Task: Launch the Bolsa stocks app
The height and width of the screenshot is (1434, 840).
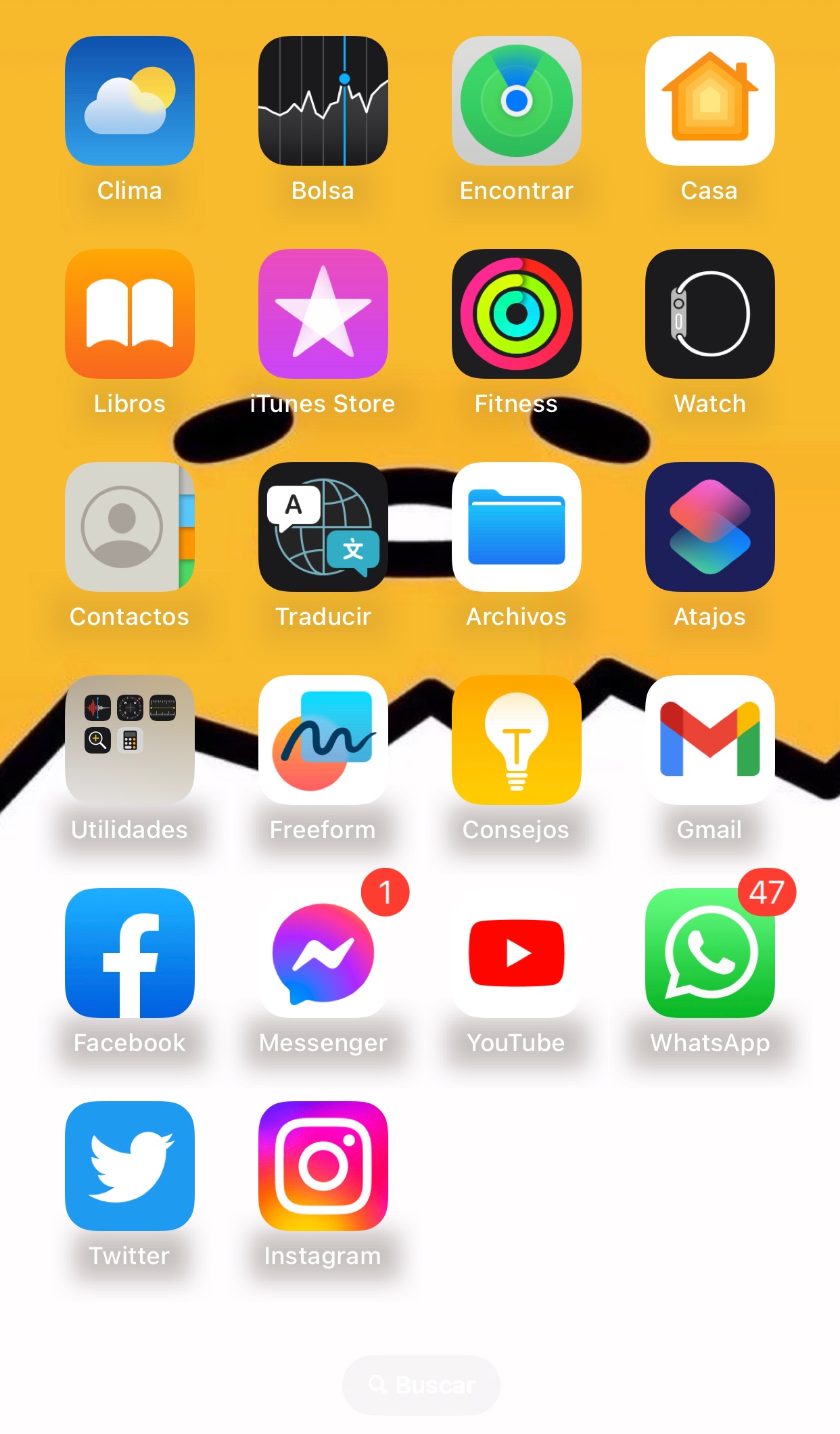Action: tap(323, 101)
